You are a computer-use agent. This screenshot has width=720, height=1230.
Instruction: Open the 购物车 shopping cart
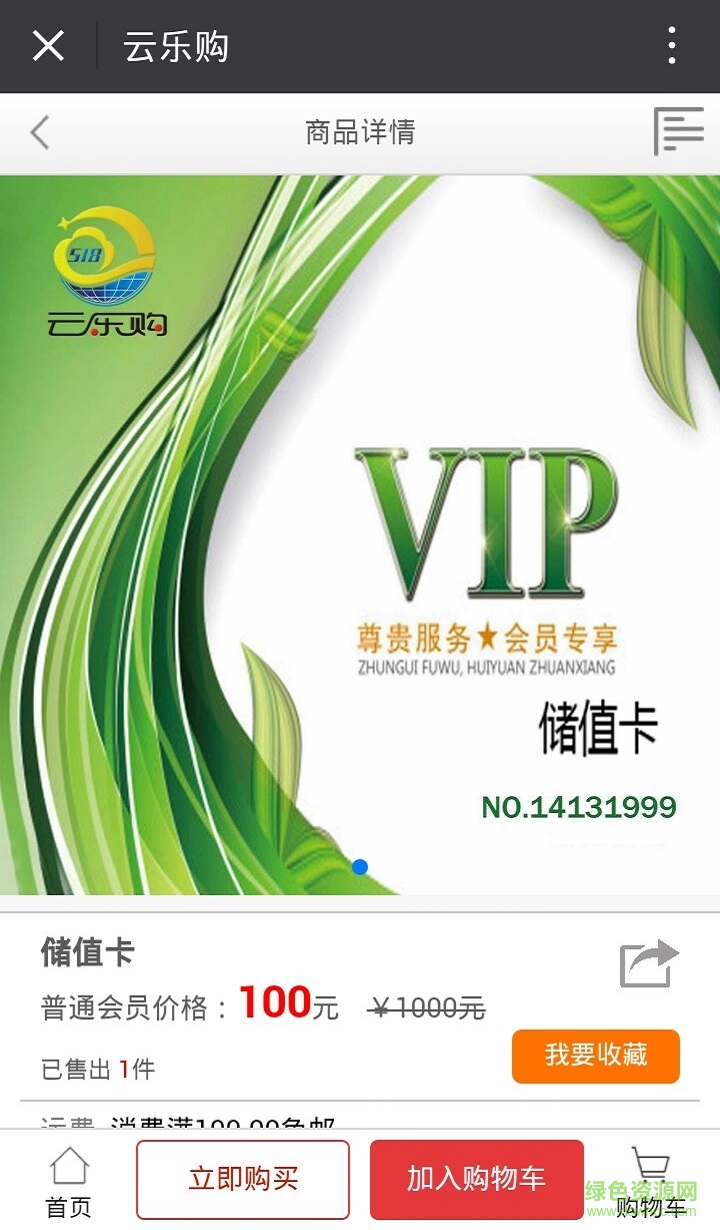651,1183
